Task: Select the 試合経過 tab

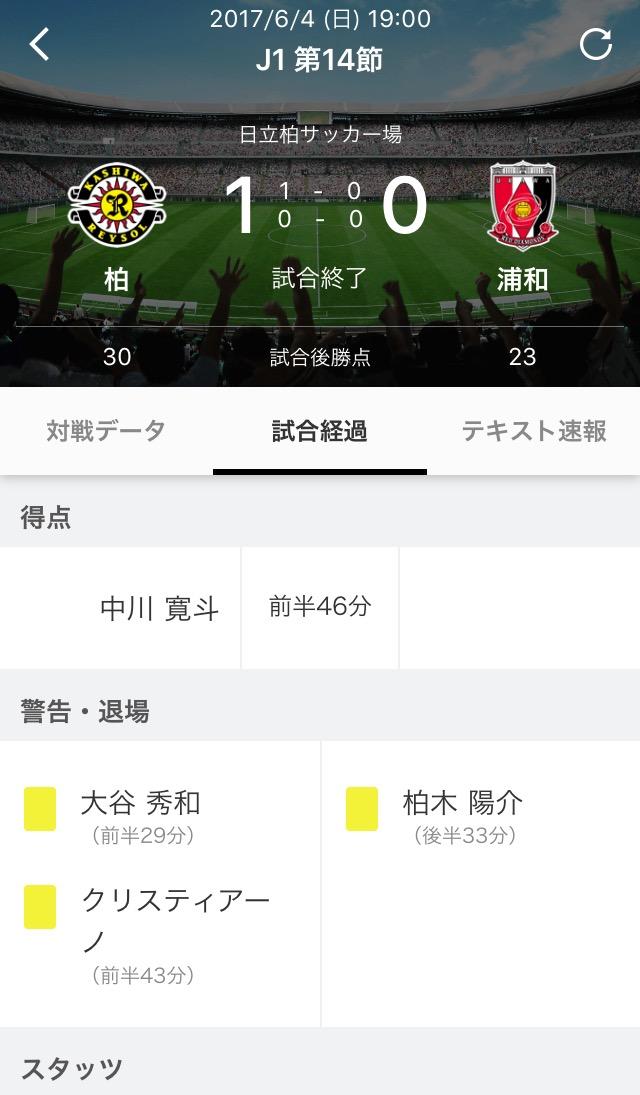Action: click(x=320, y=431)
